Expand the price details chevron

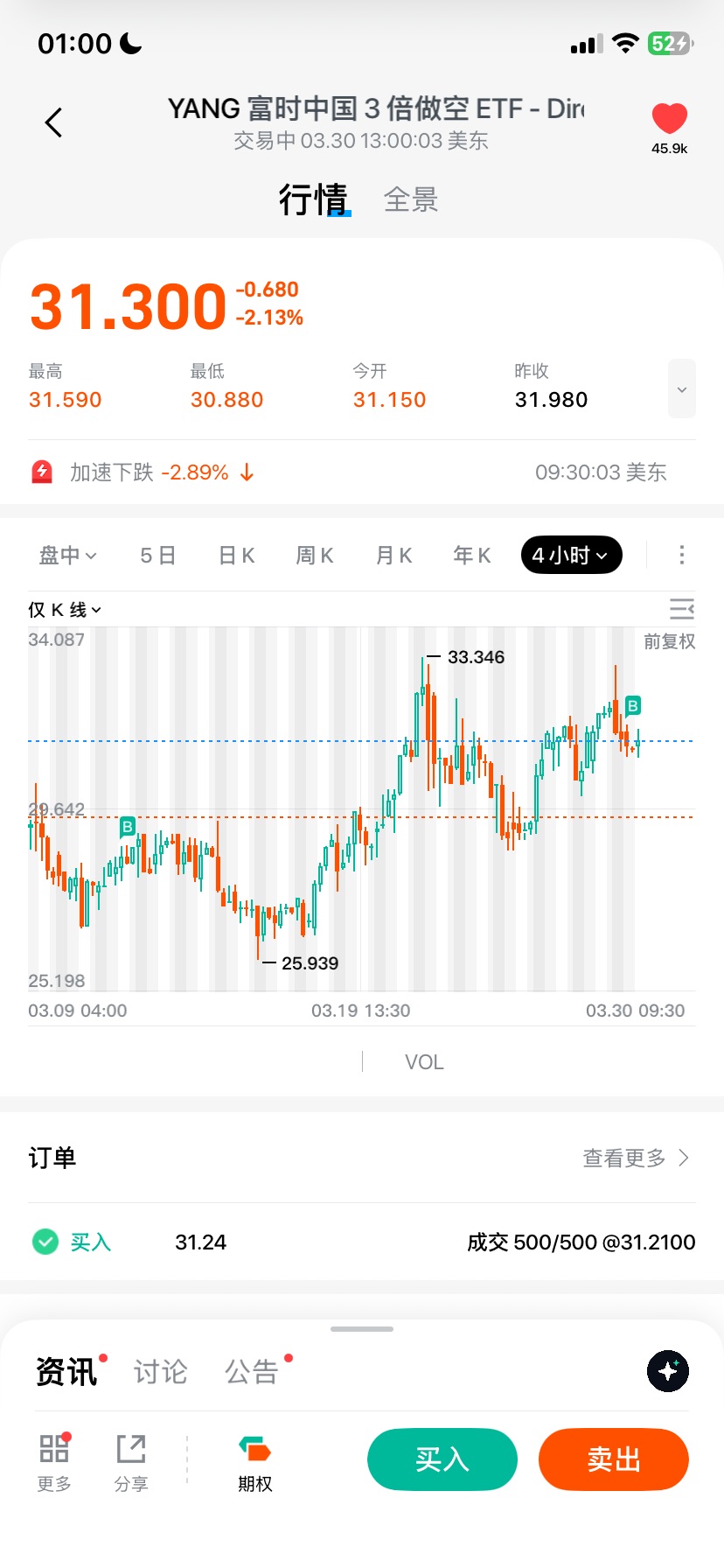tap(682, 388)
